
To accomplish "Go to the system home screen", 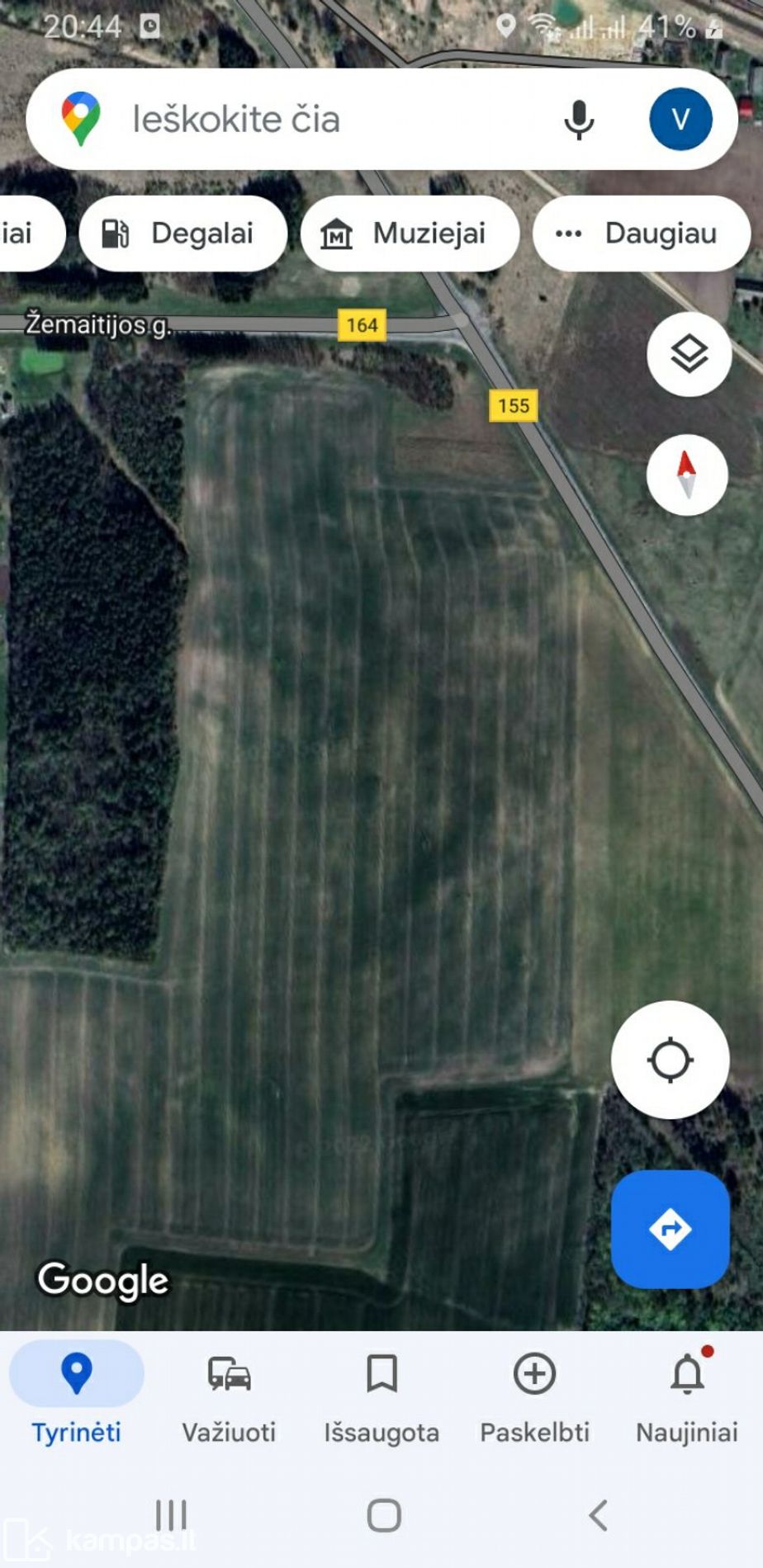I will click(x=383, y=1516).
